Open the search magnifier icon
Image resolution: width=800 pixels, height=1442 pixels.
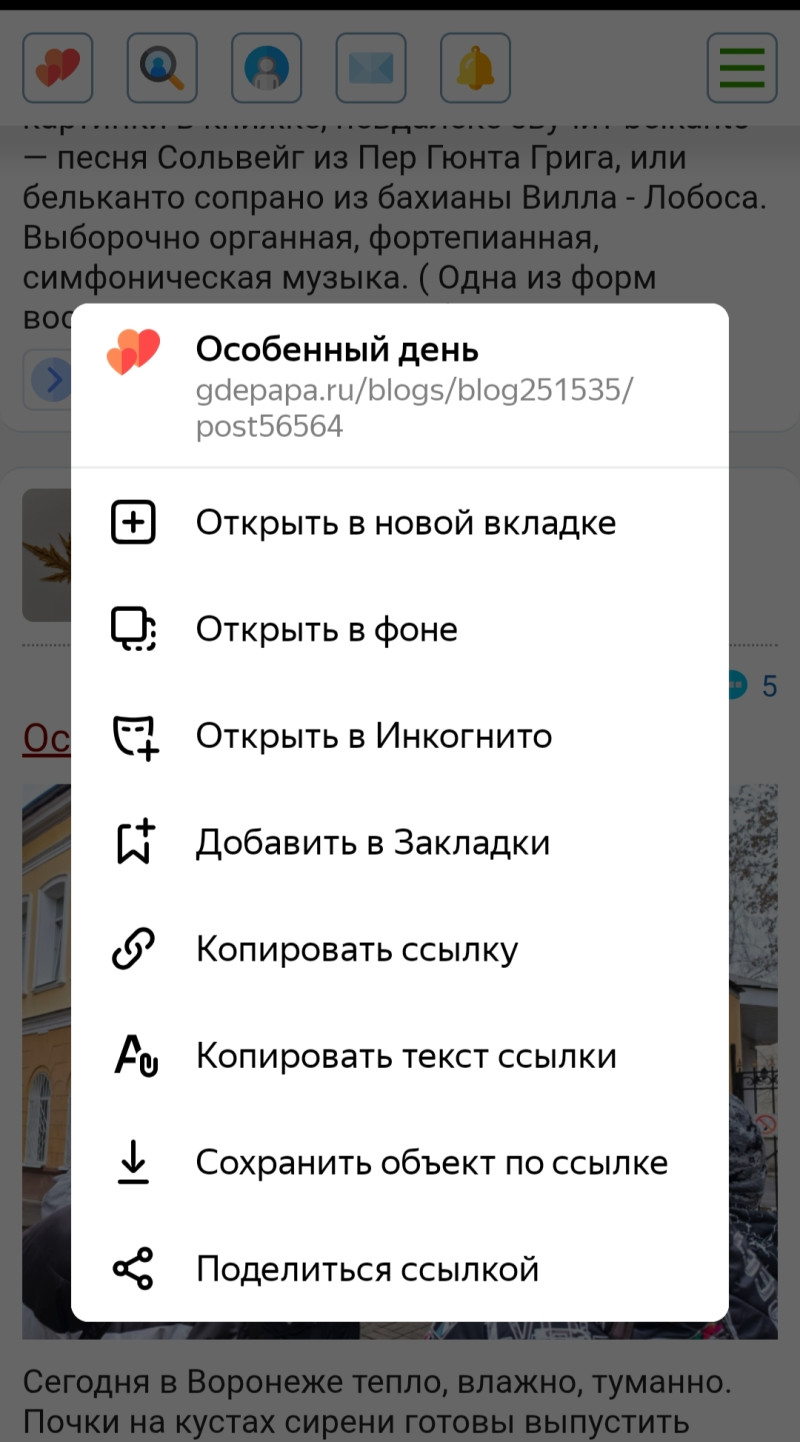click(x=162, y=68)
